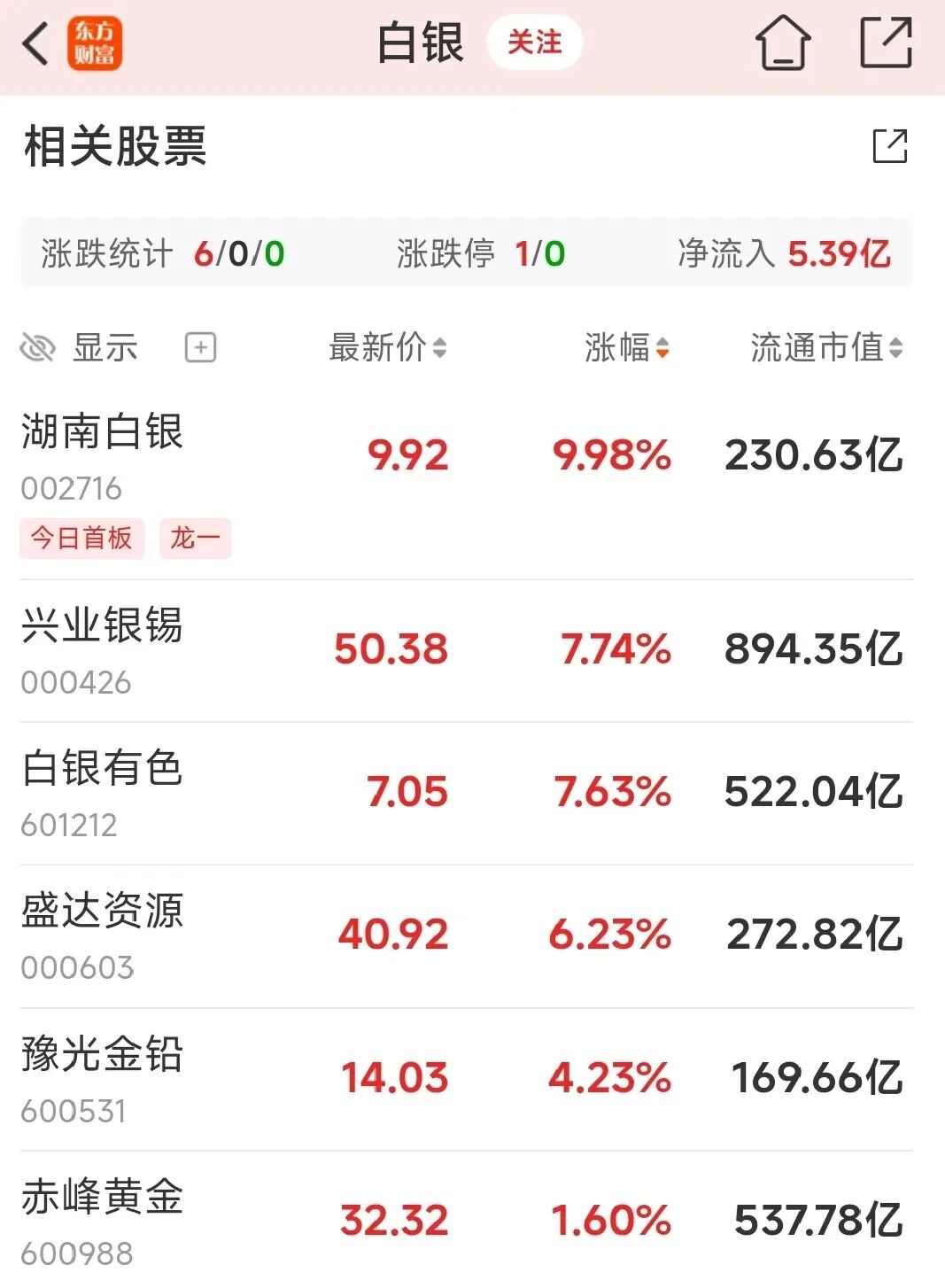Select the 盛达资源 stock row
The image size is (945, 1288).
(x=103, y=912)
